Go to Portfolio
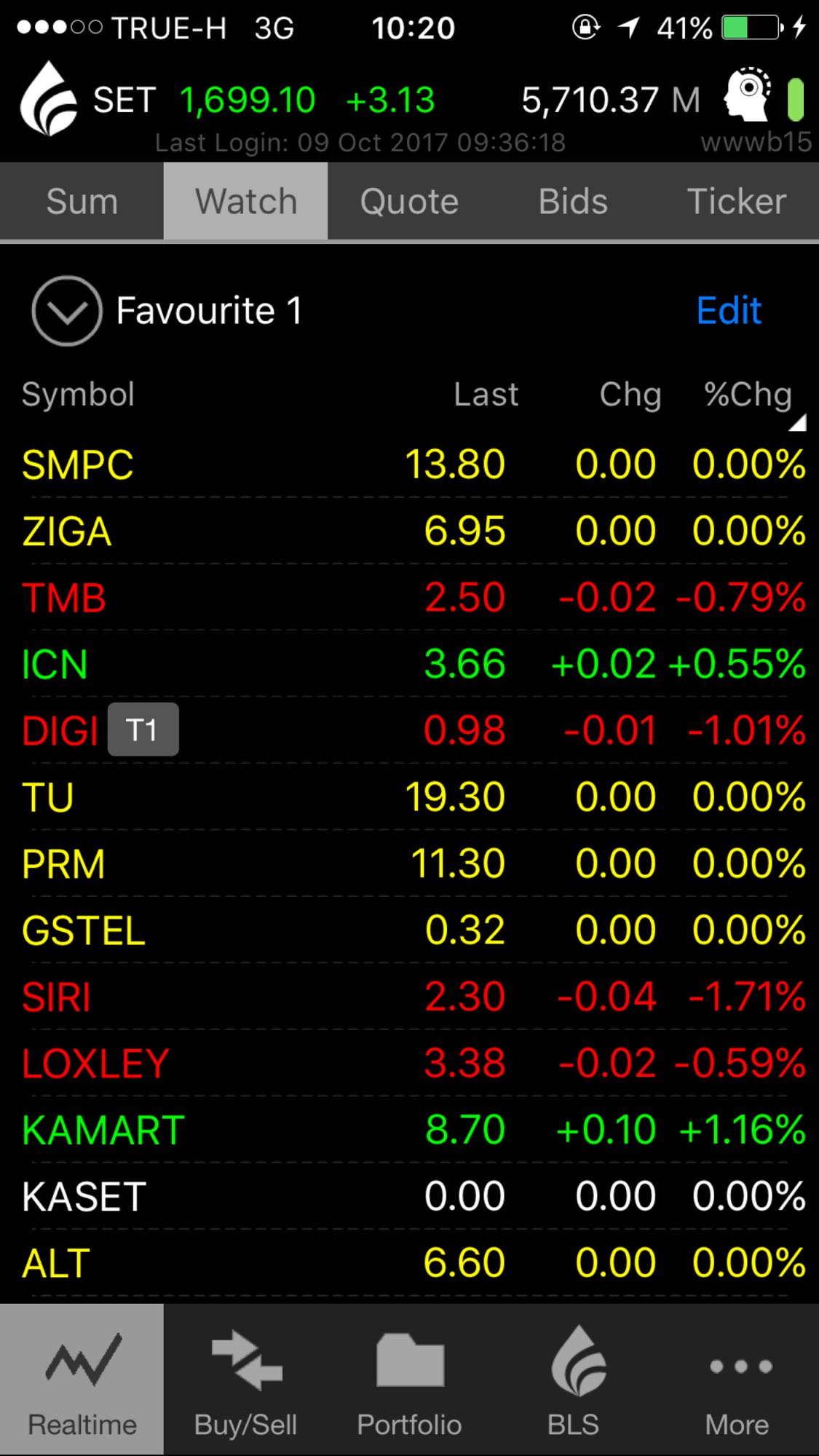 point(409,1380)
